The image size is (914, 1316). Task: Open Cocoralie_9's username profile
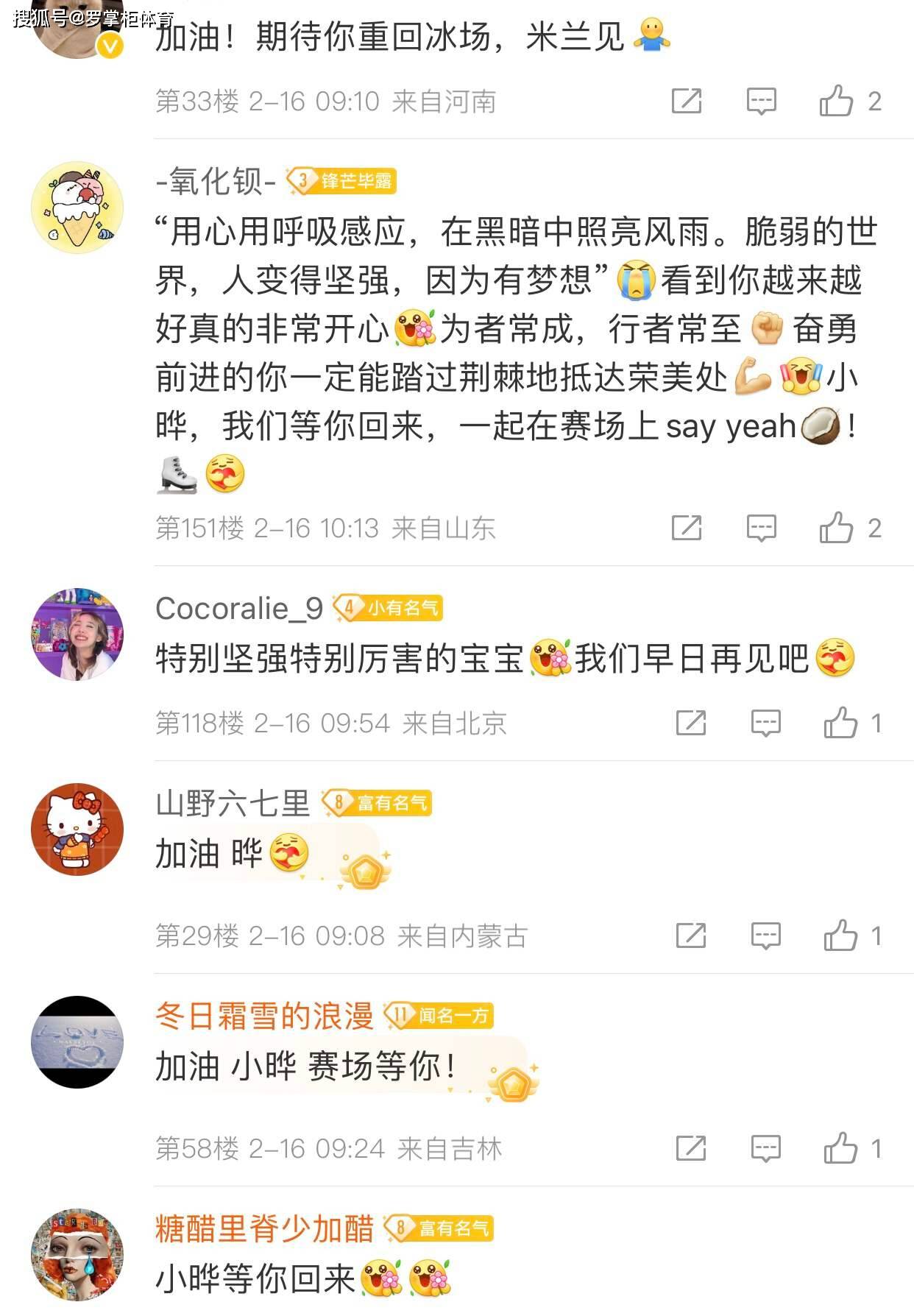click(x=239, y=608)
